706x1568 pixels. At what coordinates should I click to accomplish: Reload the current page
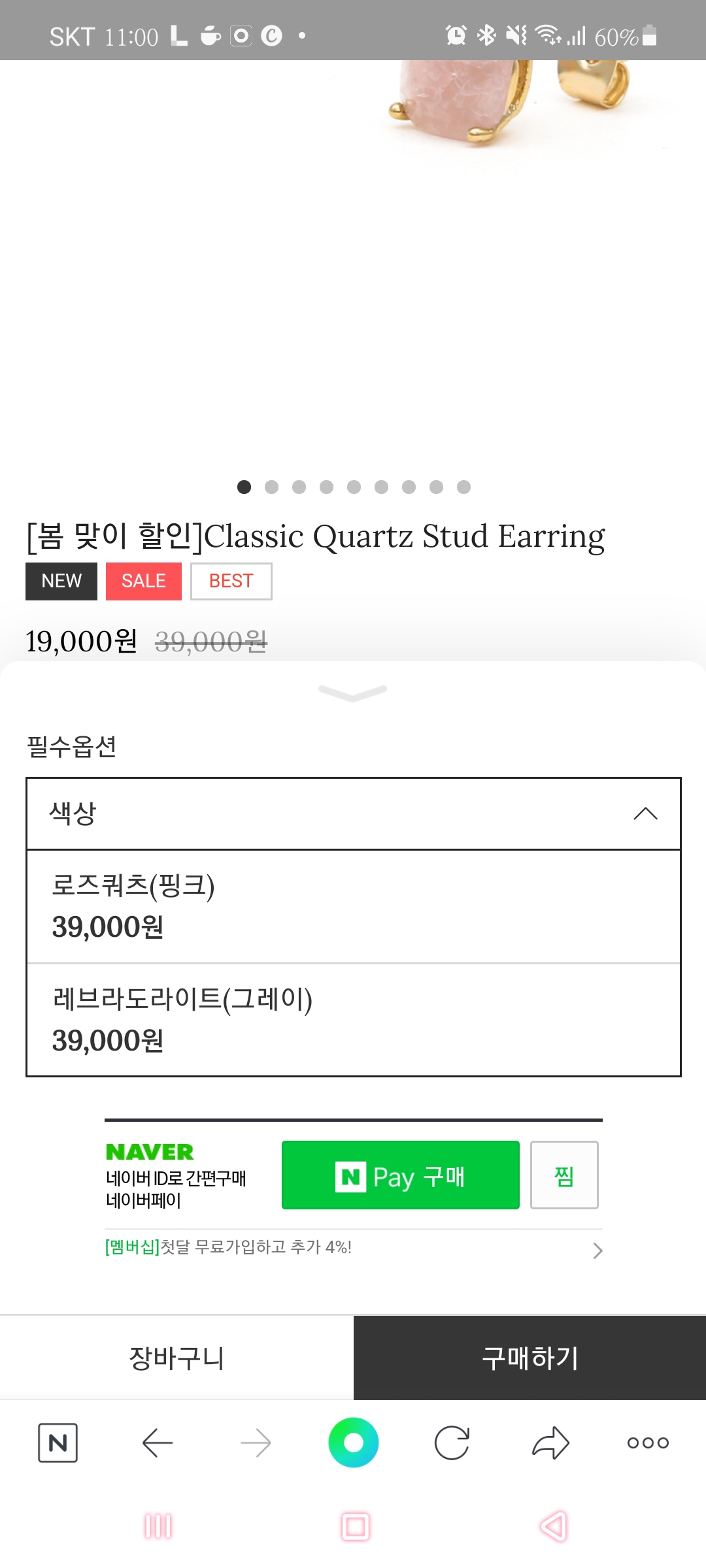tap(452, 1443)
